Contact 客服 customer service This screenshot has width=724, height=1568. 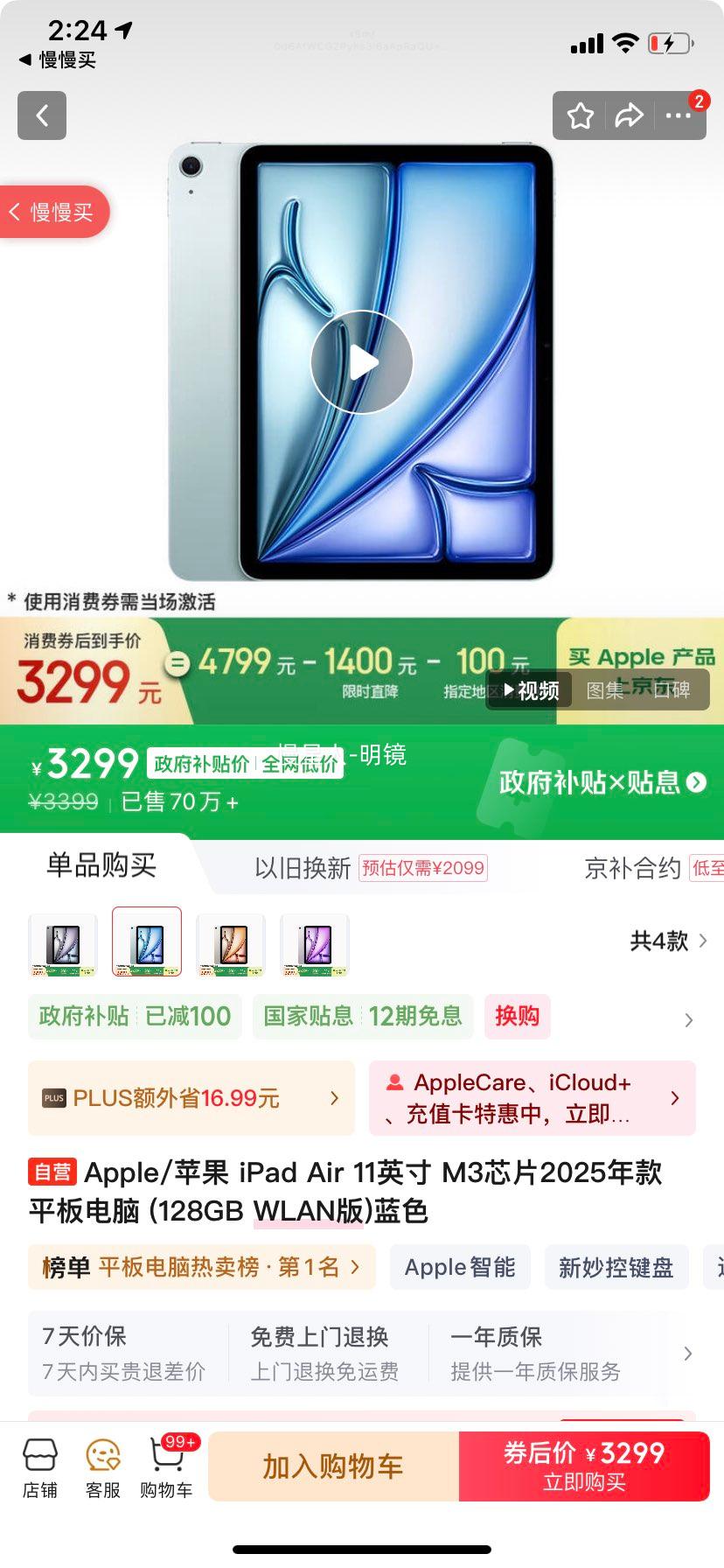103,1467
